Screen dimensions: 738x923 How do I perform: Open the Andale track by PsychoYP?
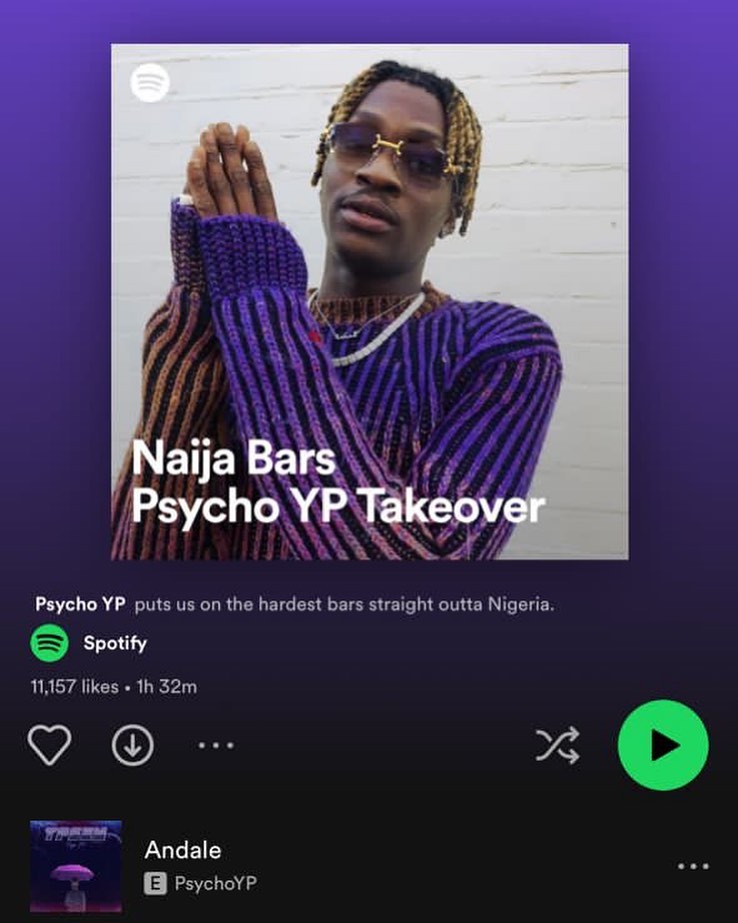[x=183, y=851]
